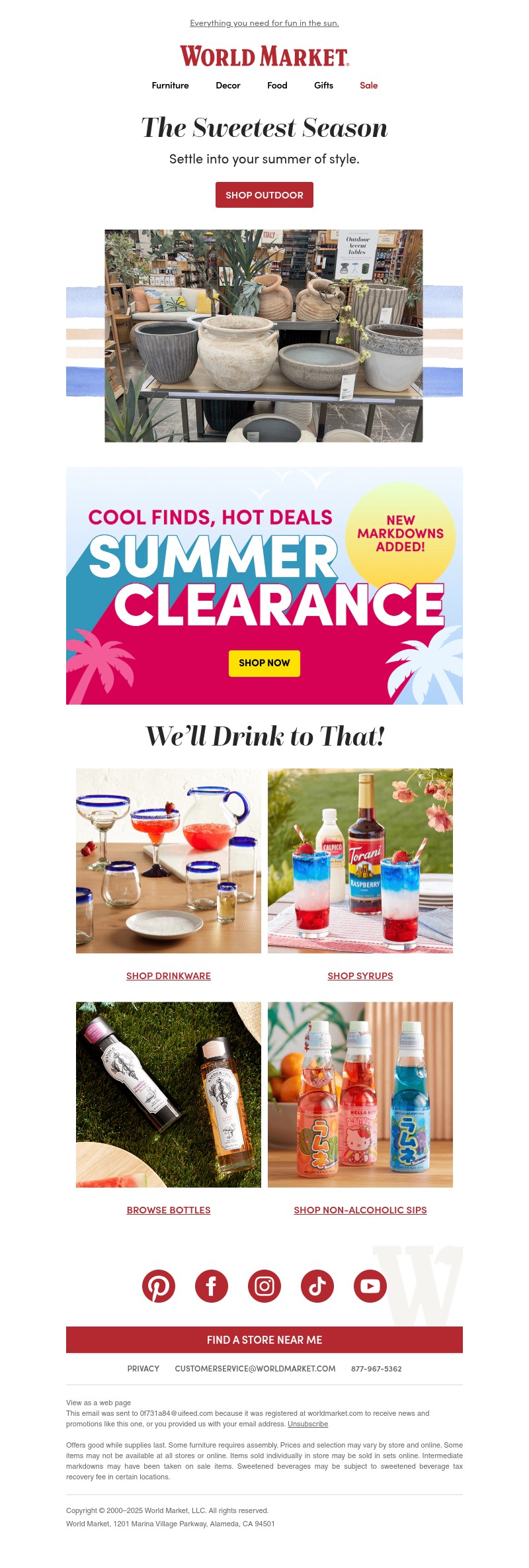Open the Facebook icon
This screenshot has width=529, height=1568.
coord(212,1286)
